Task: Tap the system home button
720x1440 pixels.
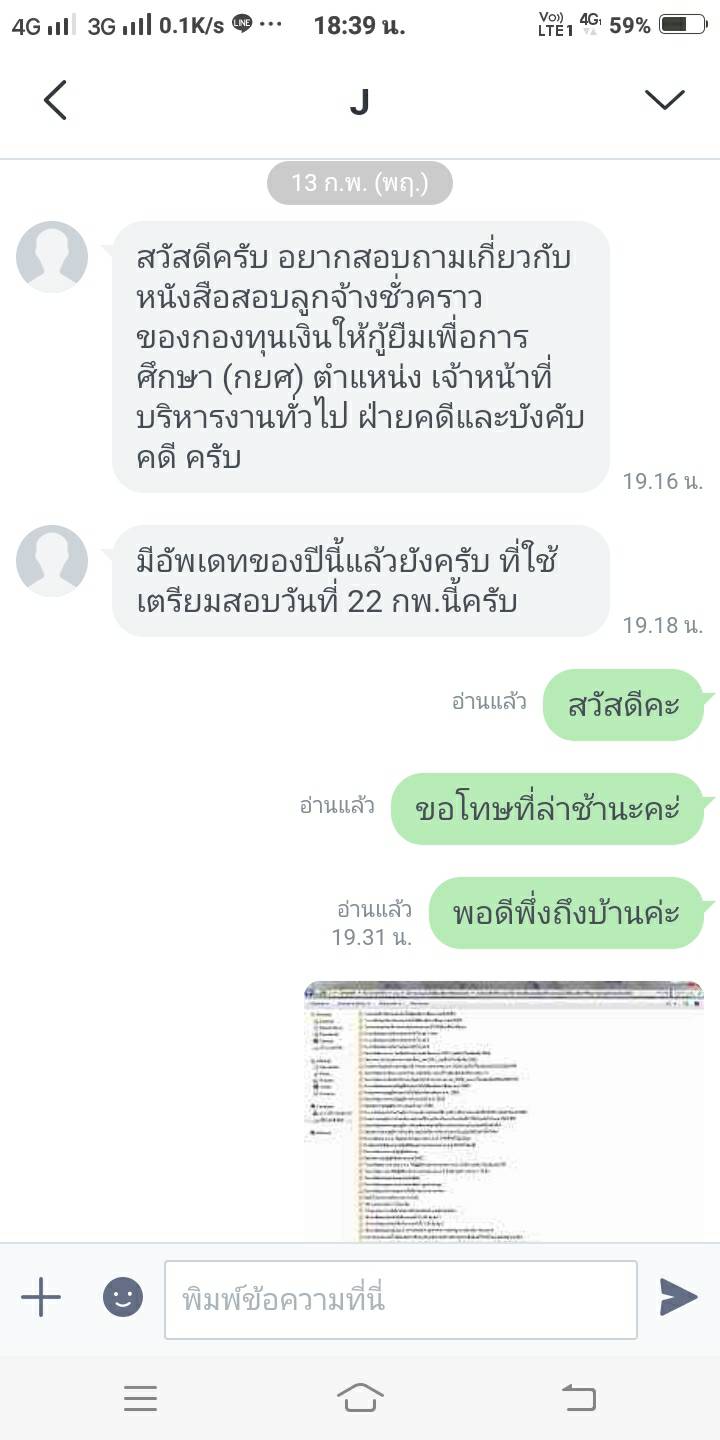Action: (x=360, y=1397)
